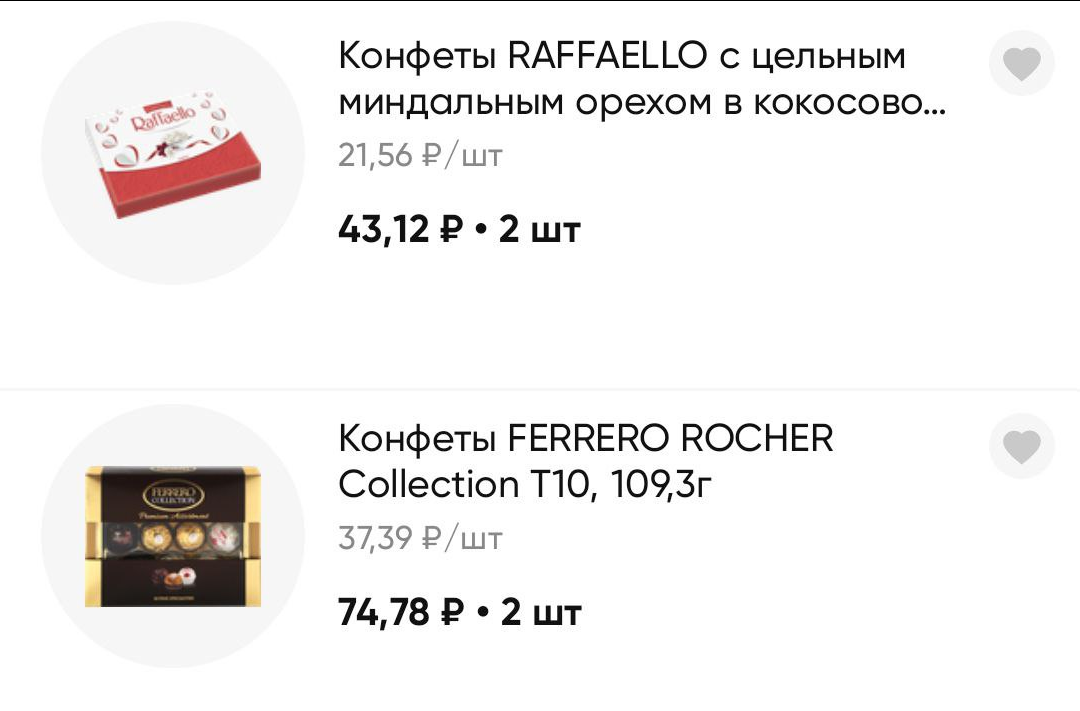Open the Ferrero Rocher Collection product

point(585,461)
